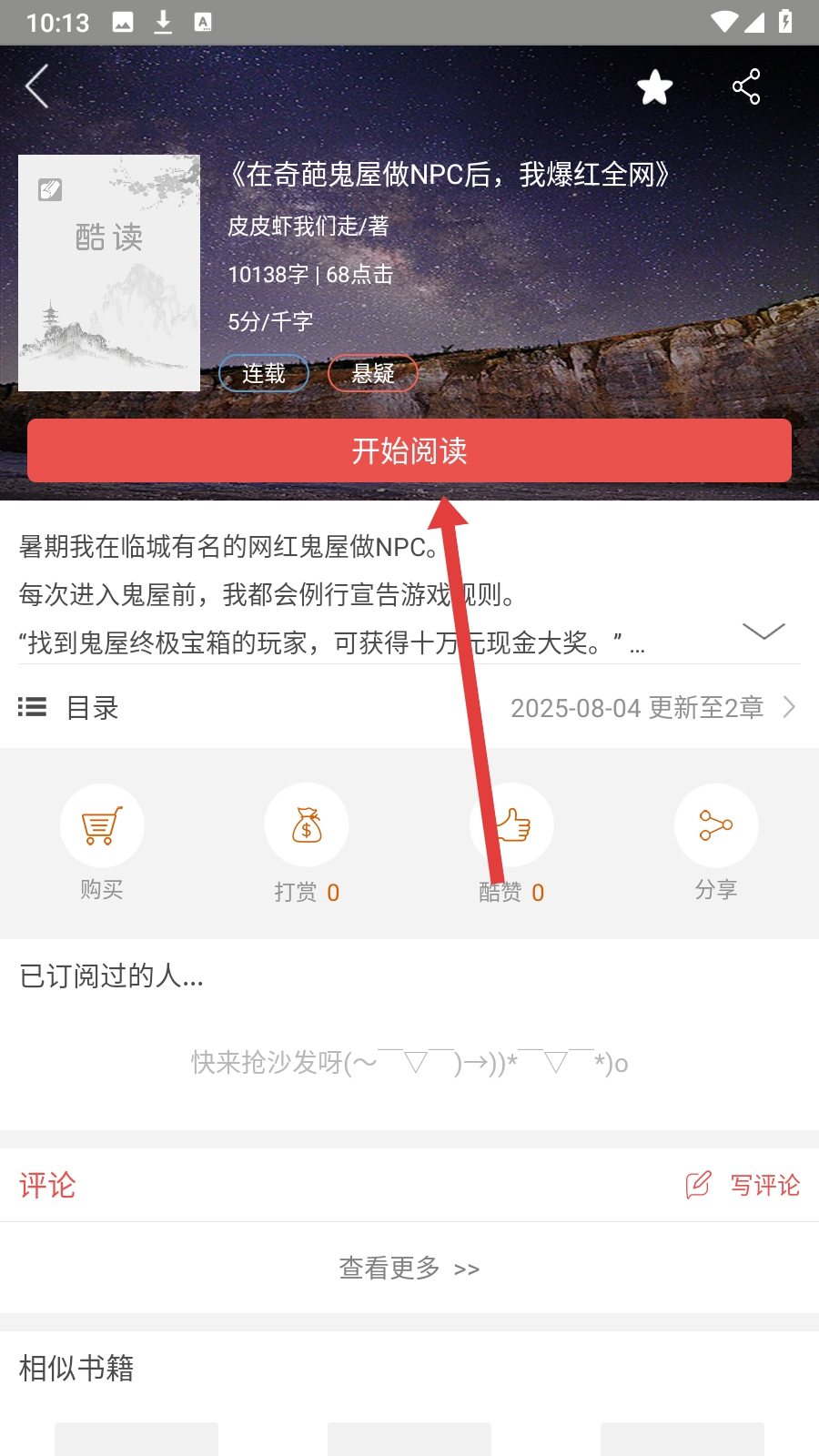Tap the star icon to favorite this book

tap(654, 87)
